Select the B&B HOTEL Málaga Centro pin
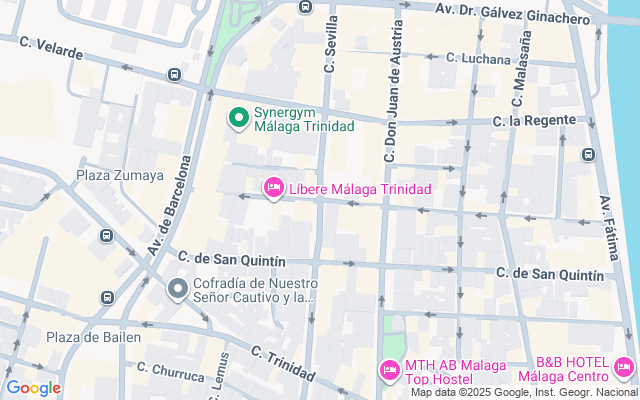This screenshot has width=640, height=400. pyautogui.click(x=625, y=368)
